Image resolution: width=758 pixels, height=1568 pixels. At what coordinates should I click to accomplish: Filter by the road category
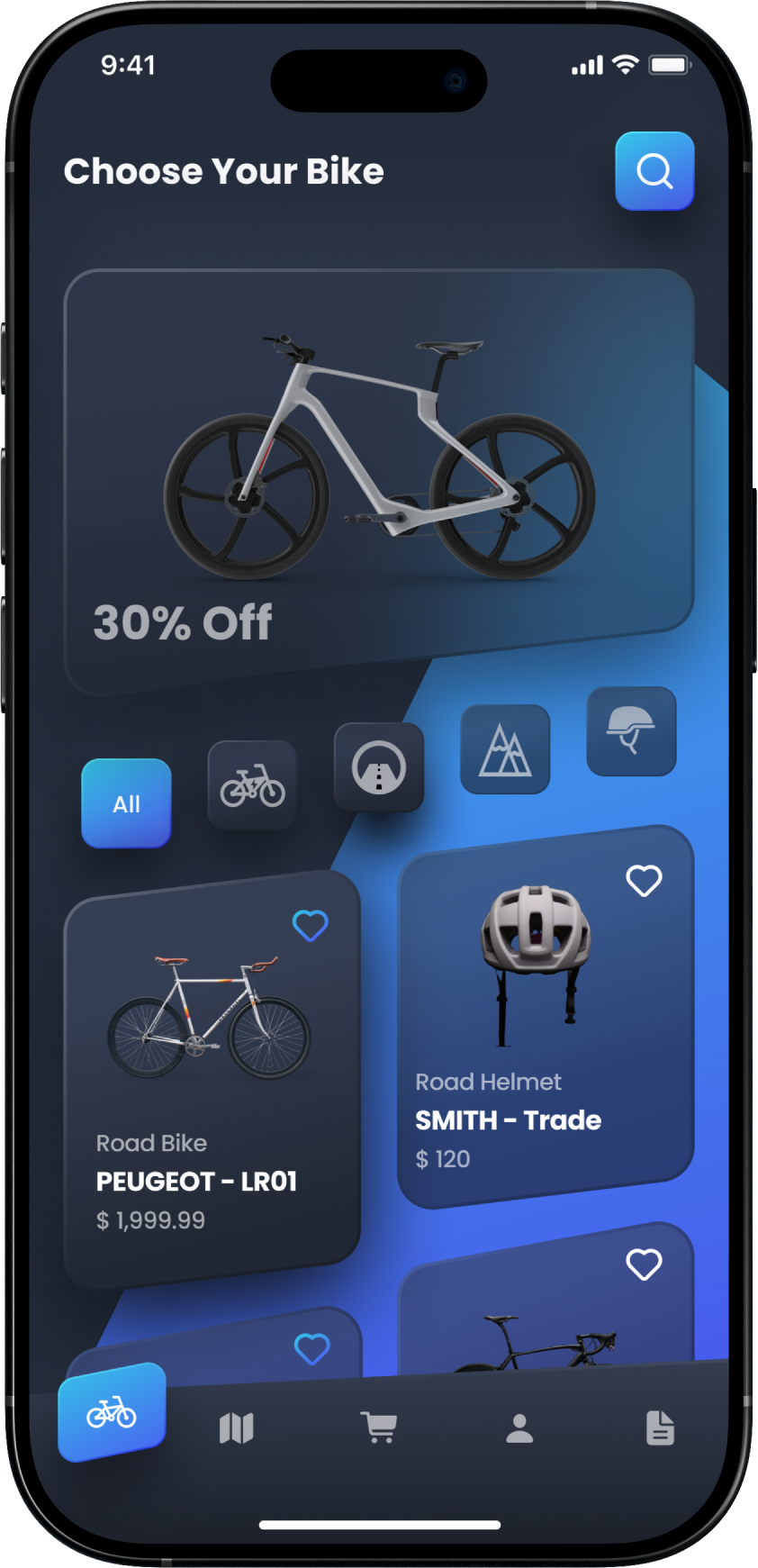(378, 767)
